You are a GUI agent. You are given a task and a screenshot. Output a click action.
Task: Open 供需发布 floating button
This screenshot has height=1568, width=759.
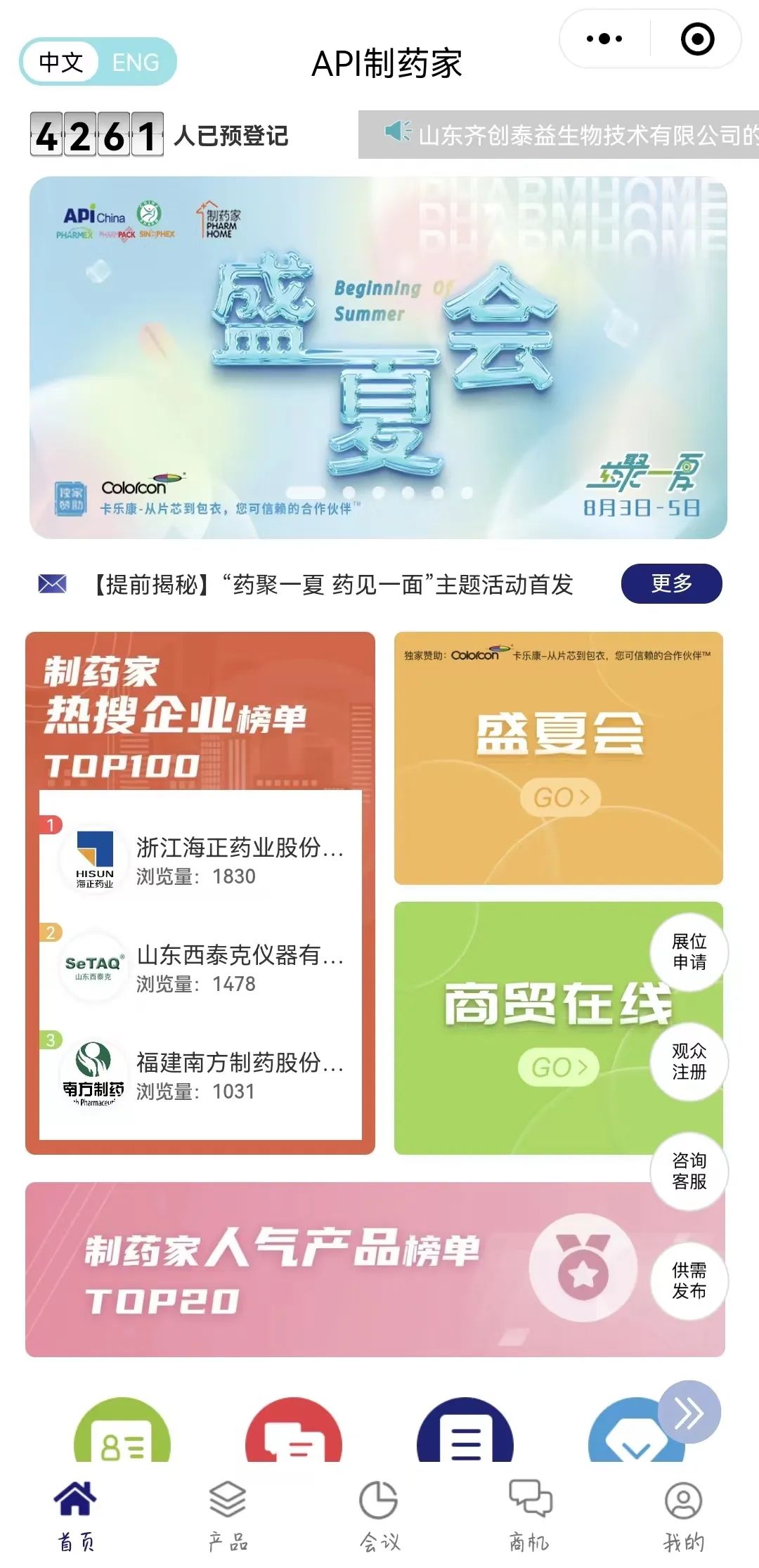689,1281
